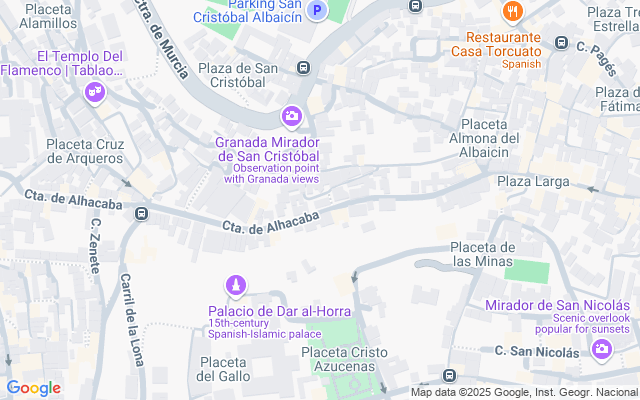Tap the Mirador de San Nicolás marker

[x=602, y=348]
